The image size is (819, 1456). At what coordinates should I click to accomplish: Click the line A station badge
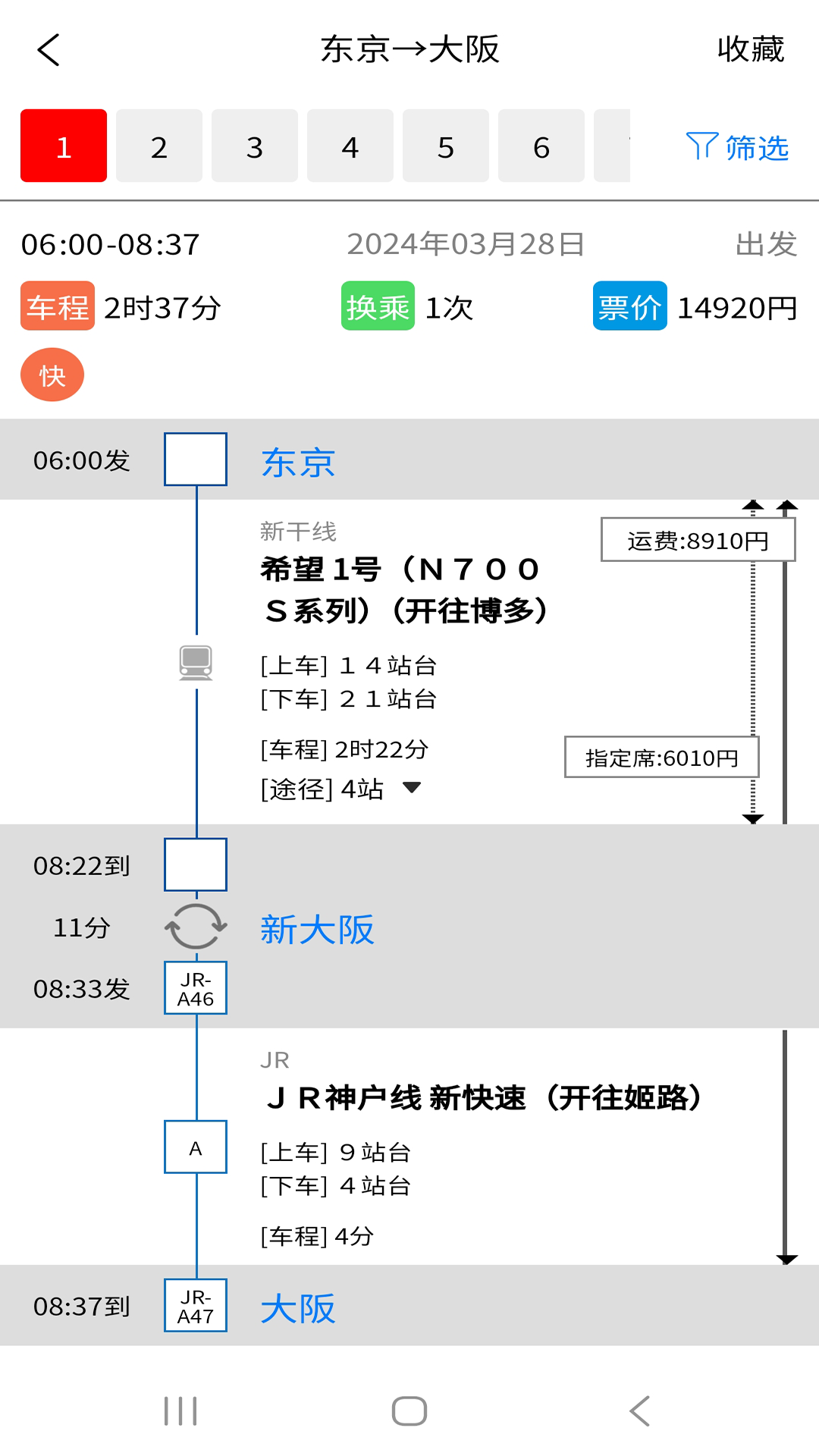tap(195, 1147)
